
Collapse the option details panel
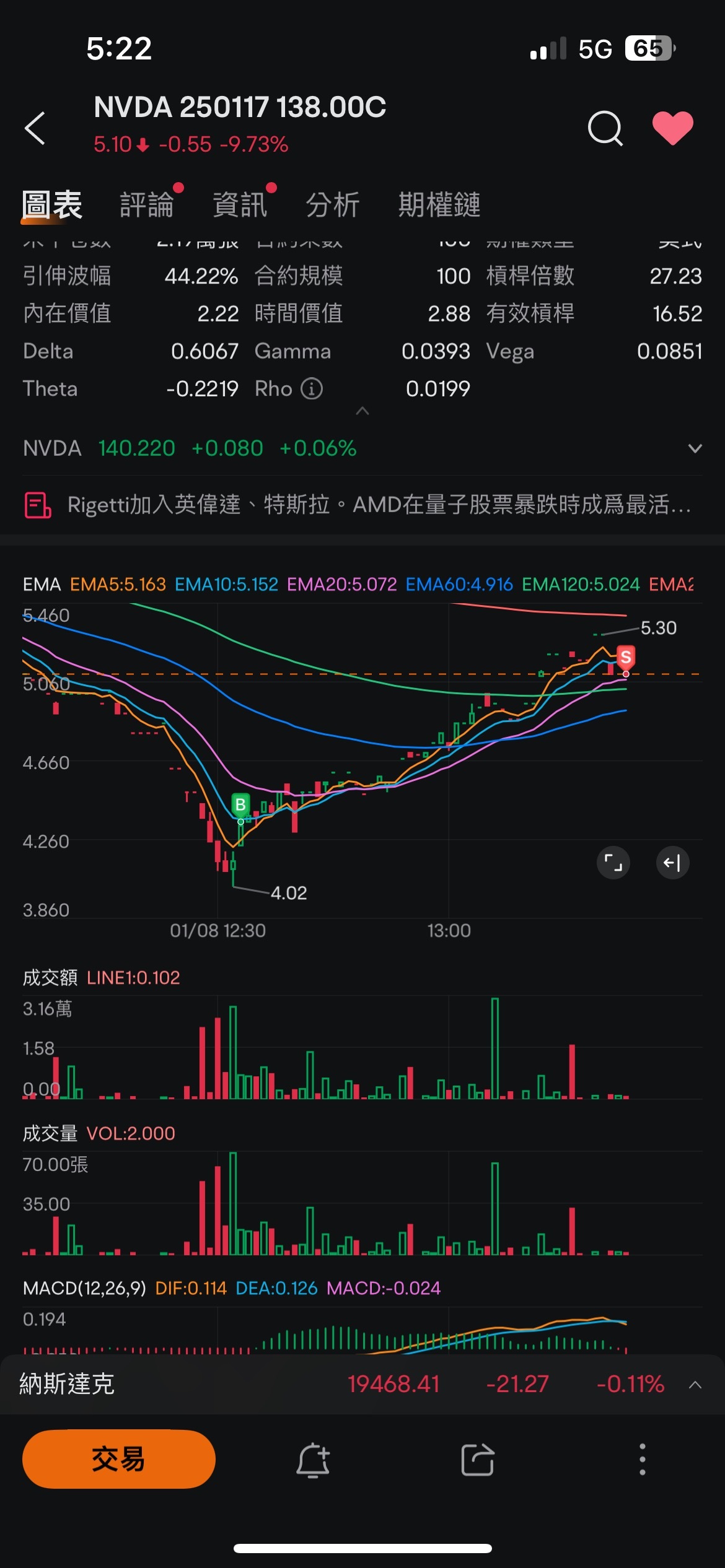point(362,411)
